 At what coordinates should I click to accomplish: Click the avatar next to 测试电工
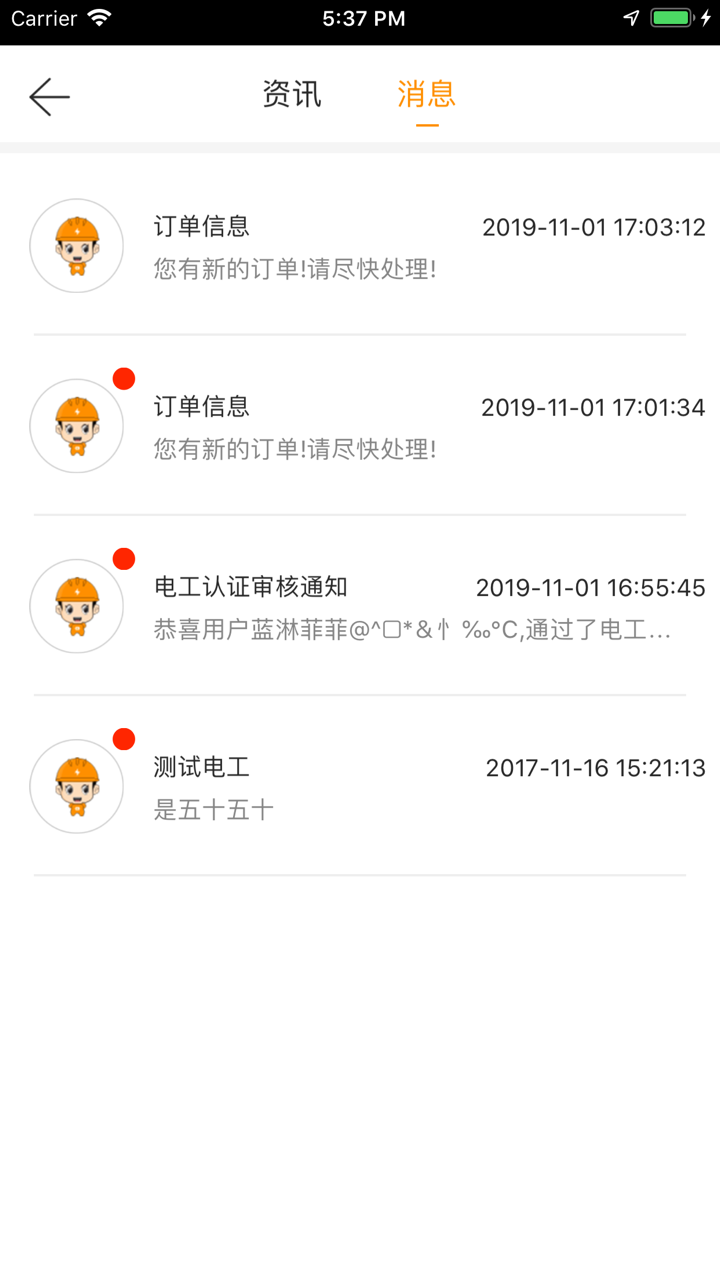[76, 787]
